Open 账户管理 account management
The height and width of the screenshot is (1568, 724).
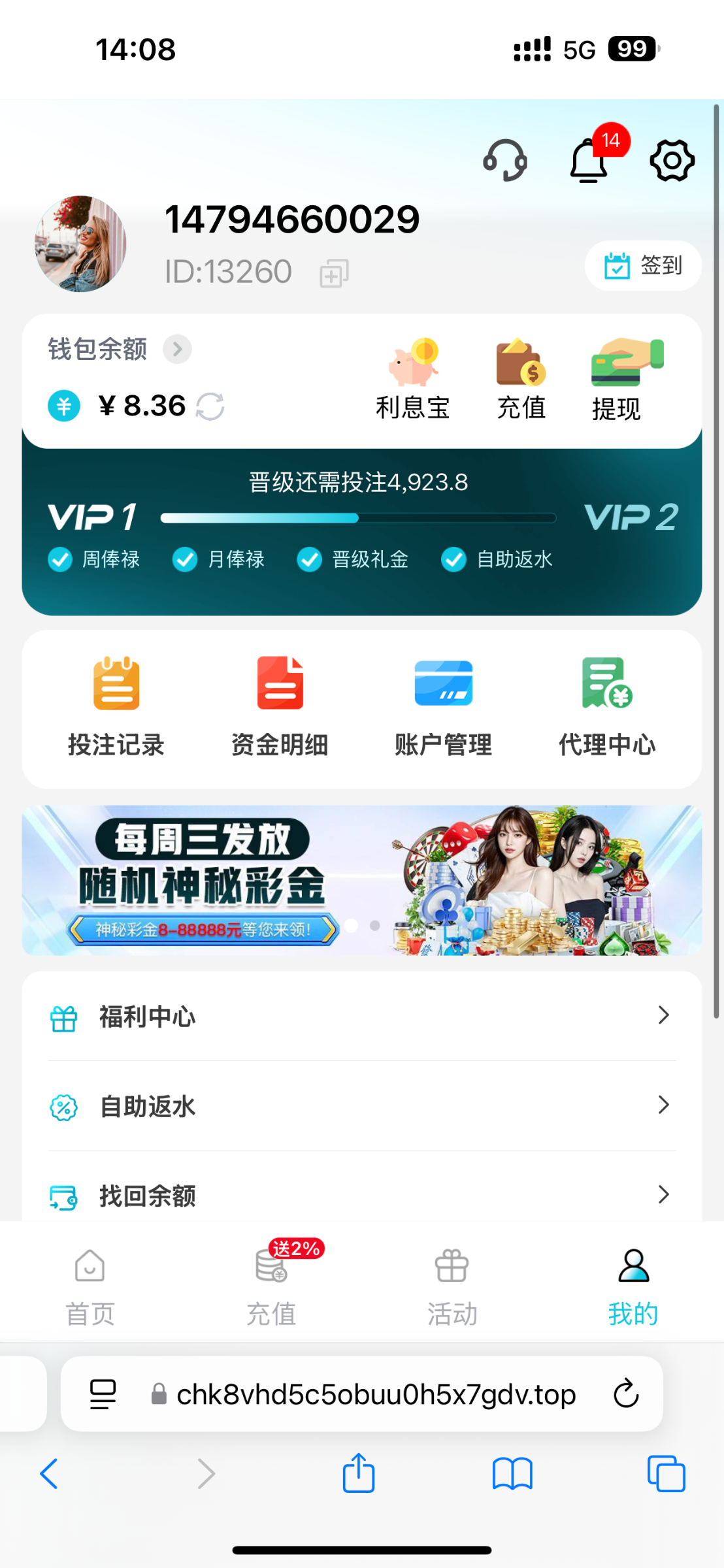pos(443,708)
